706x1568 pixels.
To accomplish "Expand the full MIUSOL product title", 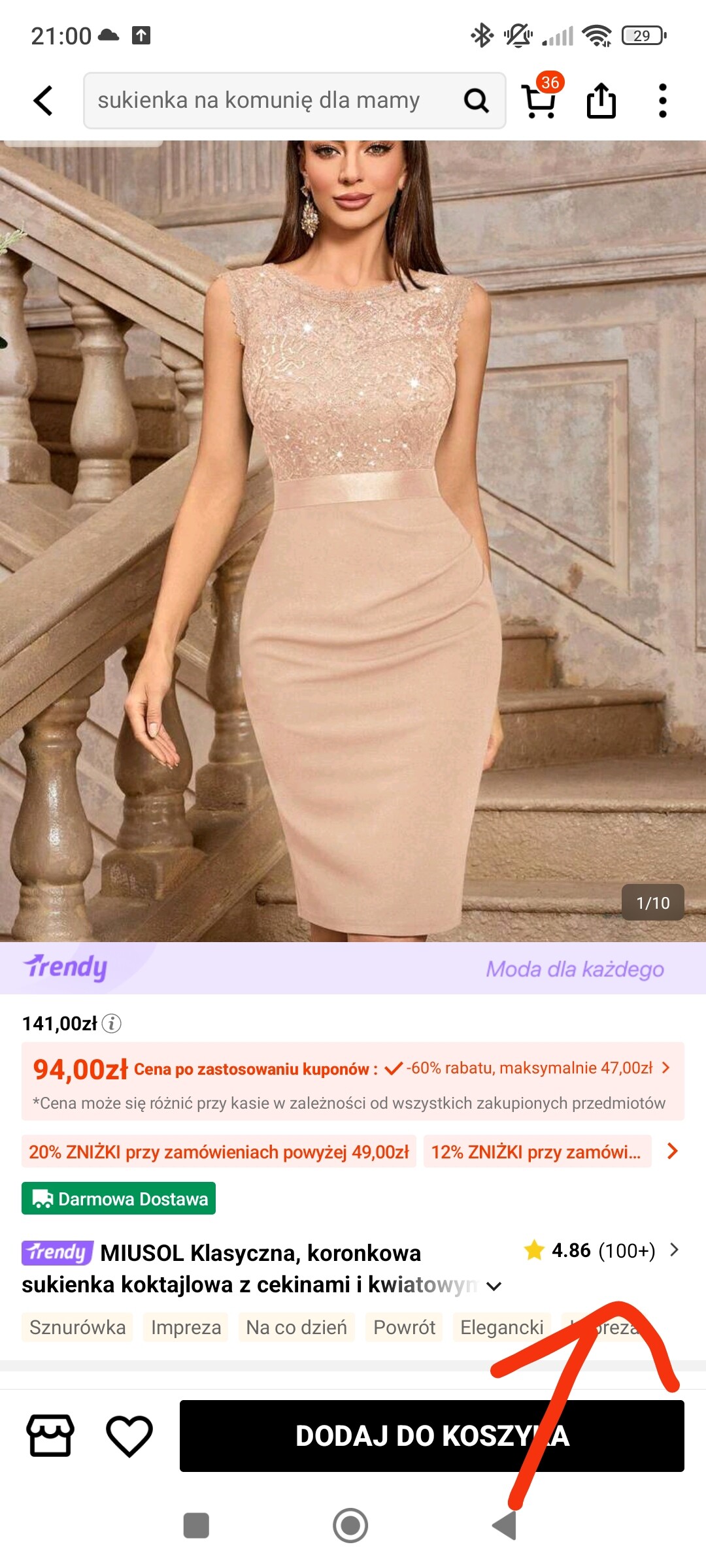I will click(x=494, y=1286).
